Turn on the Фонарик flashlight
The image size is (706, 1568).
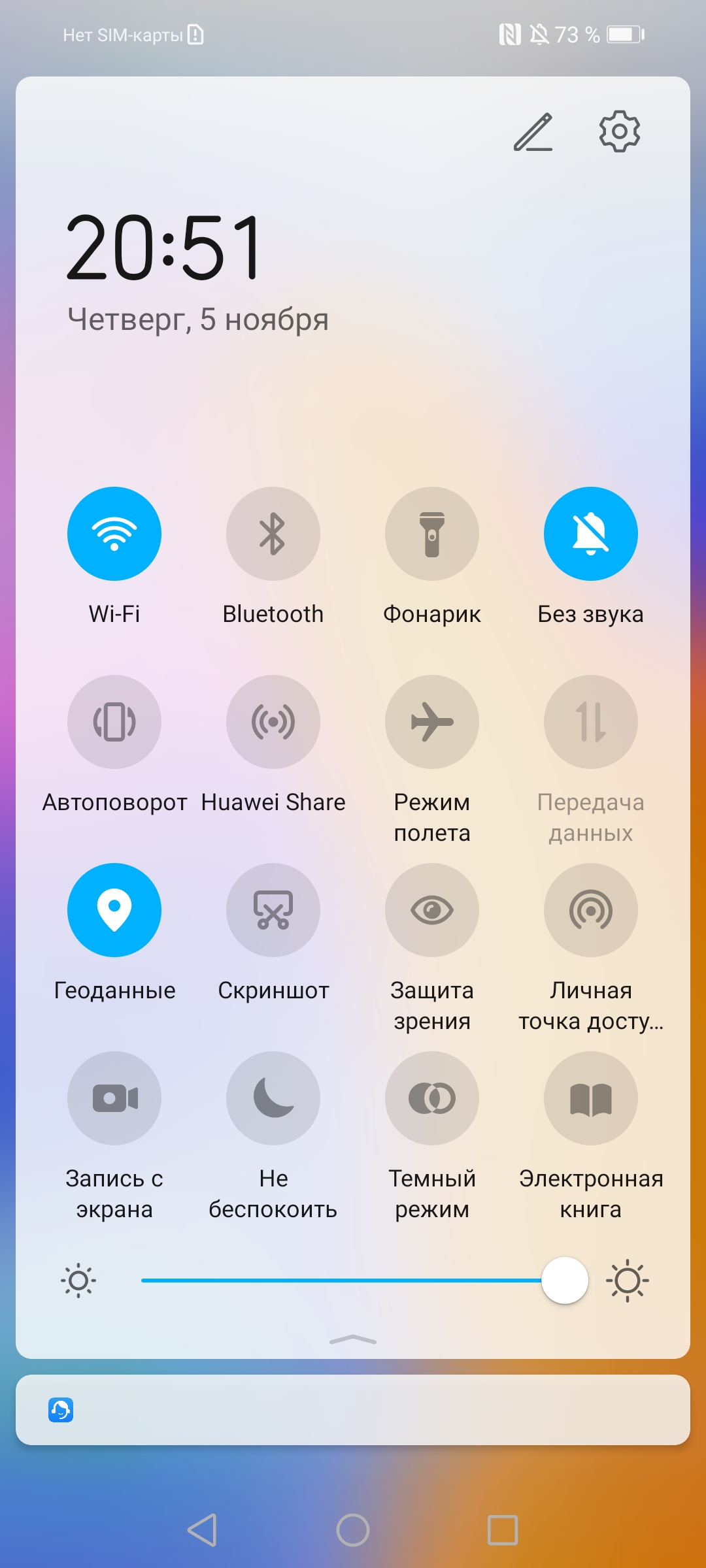[432, 534]
